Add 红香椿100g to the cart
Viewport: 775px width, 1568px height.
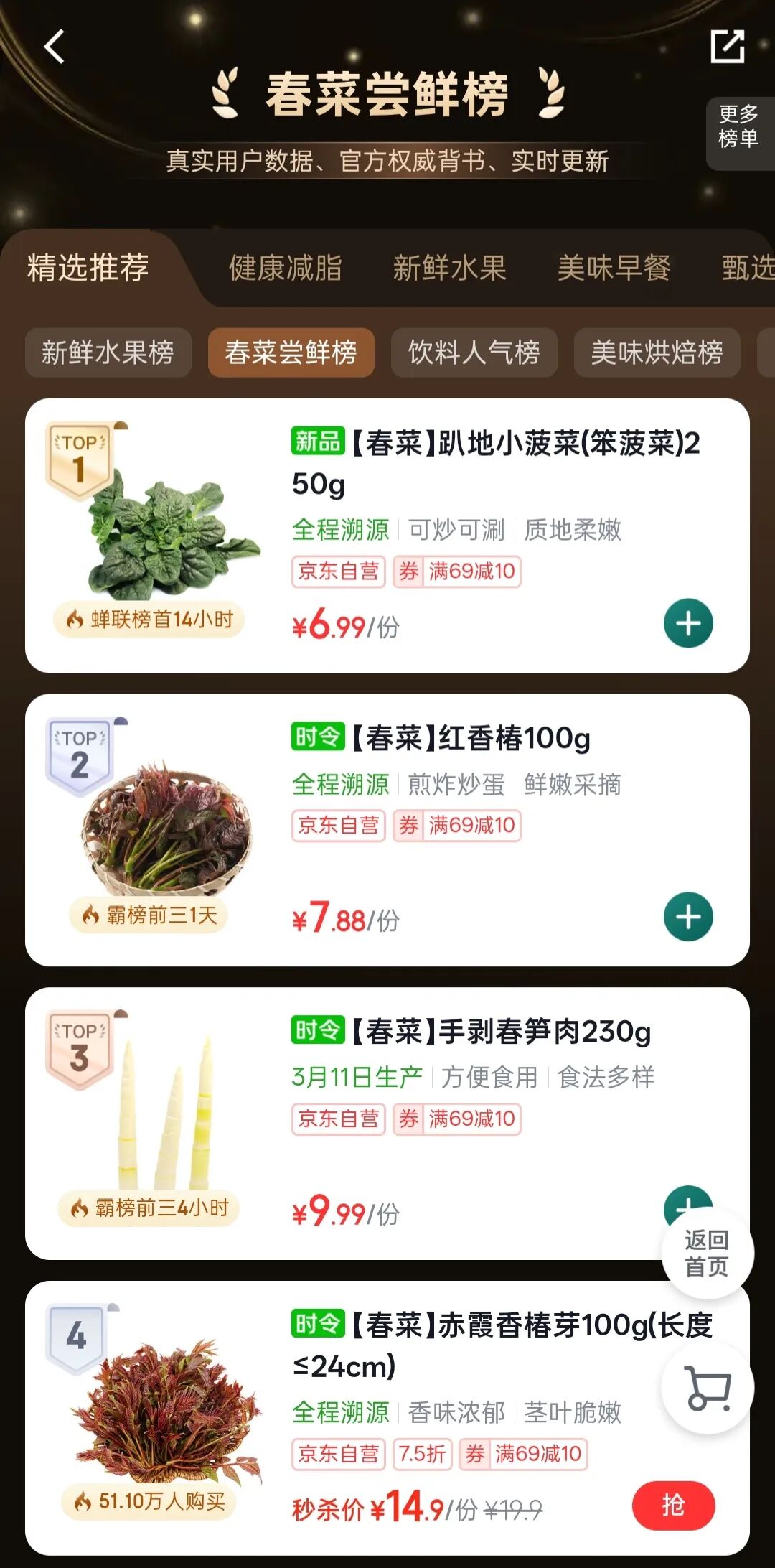pyautogui.click(x=688, y=917)
